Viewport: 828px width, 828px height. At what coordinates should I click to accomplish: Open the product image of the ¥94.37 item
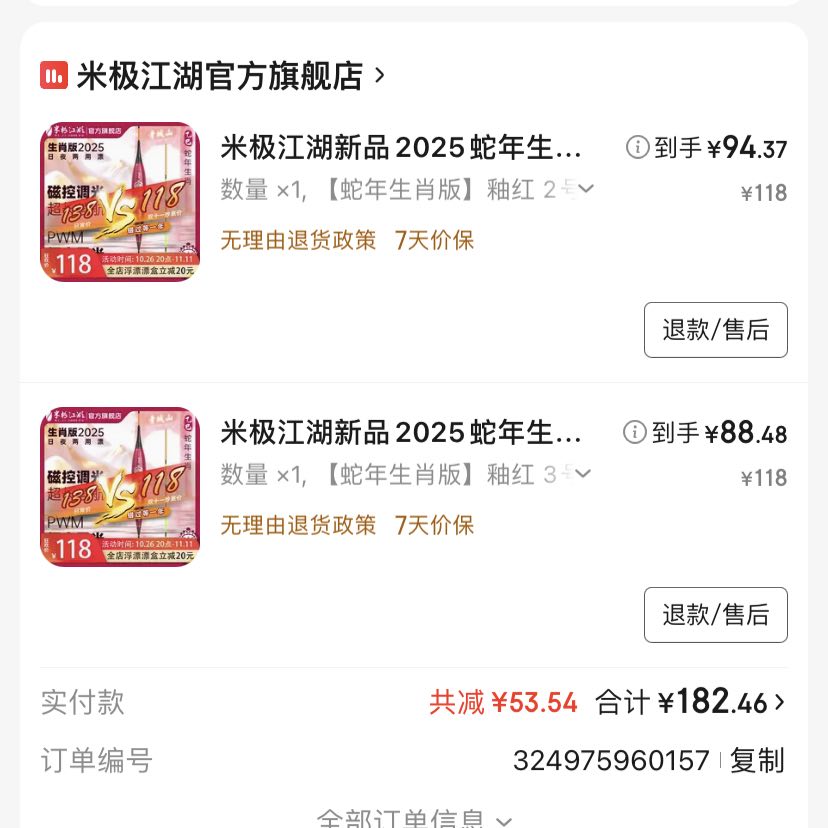[x=120, y=202]
